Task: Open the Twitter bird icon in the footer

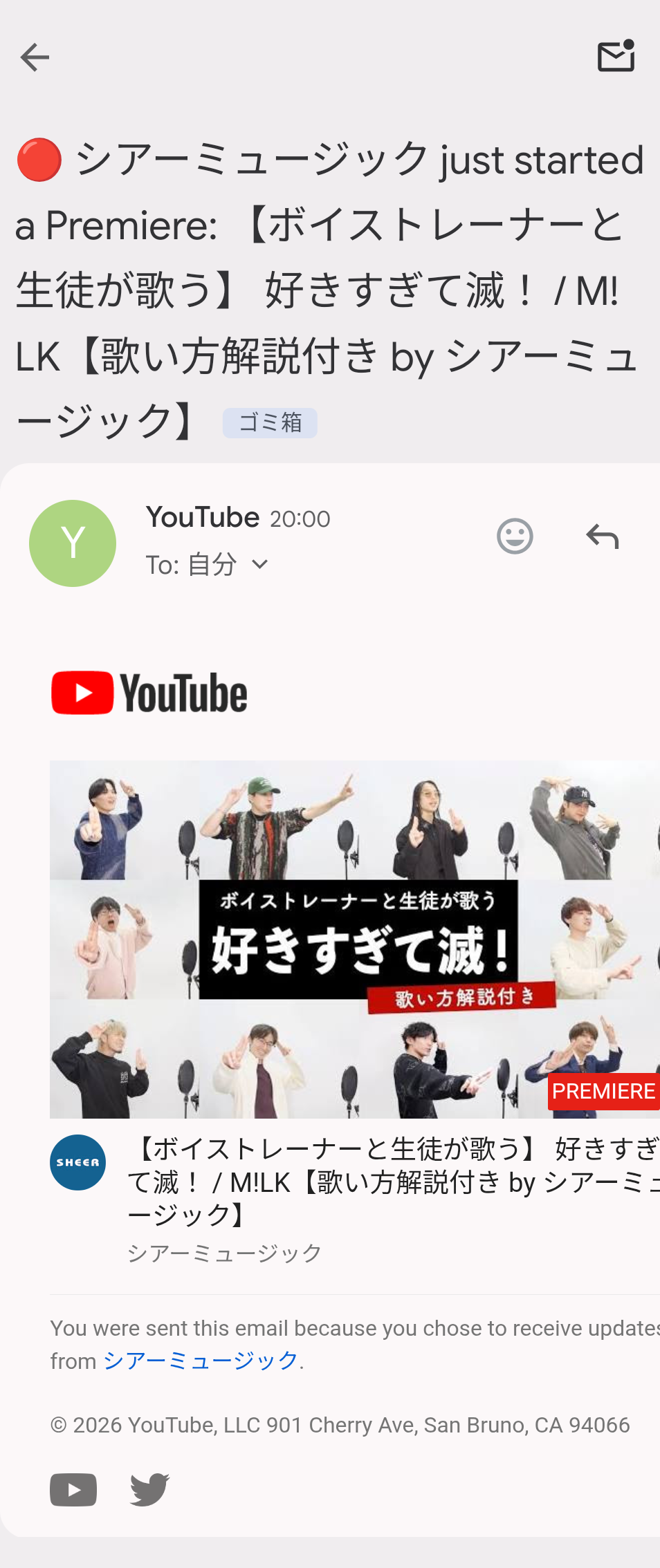Action: click(x=149, y=1489)
